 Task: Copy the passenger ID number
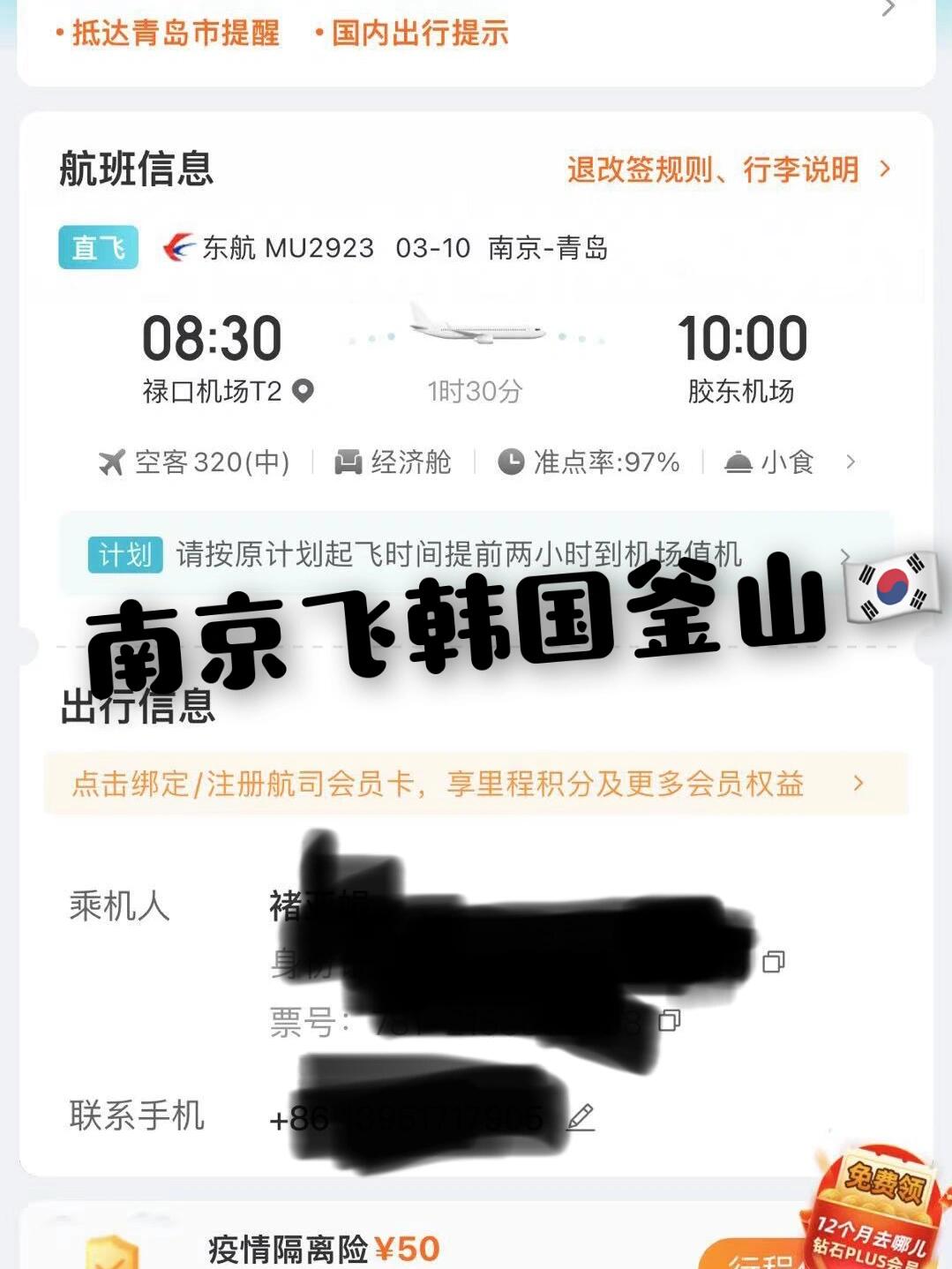773,961
